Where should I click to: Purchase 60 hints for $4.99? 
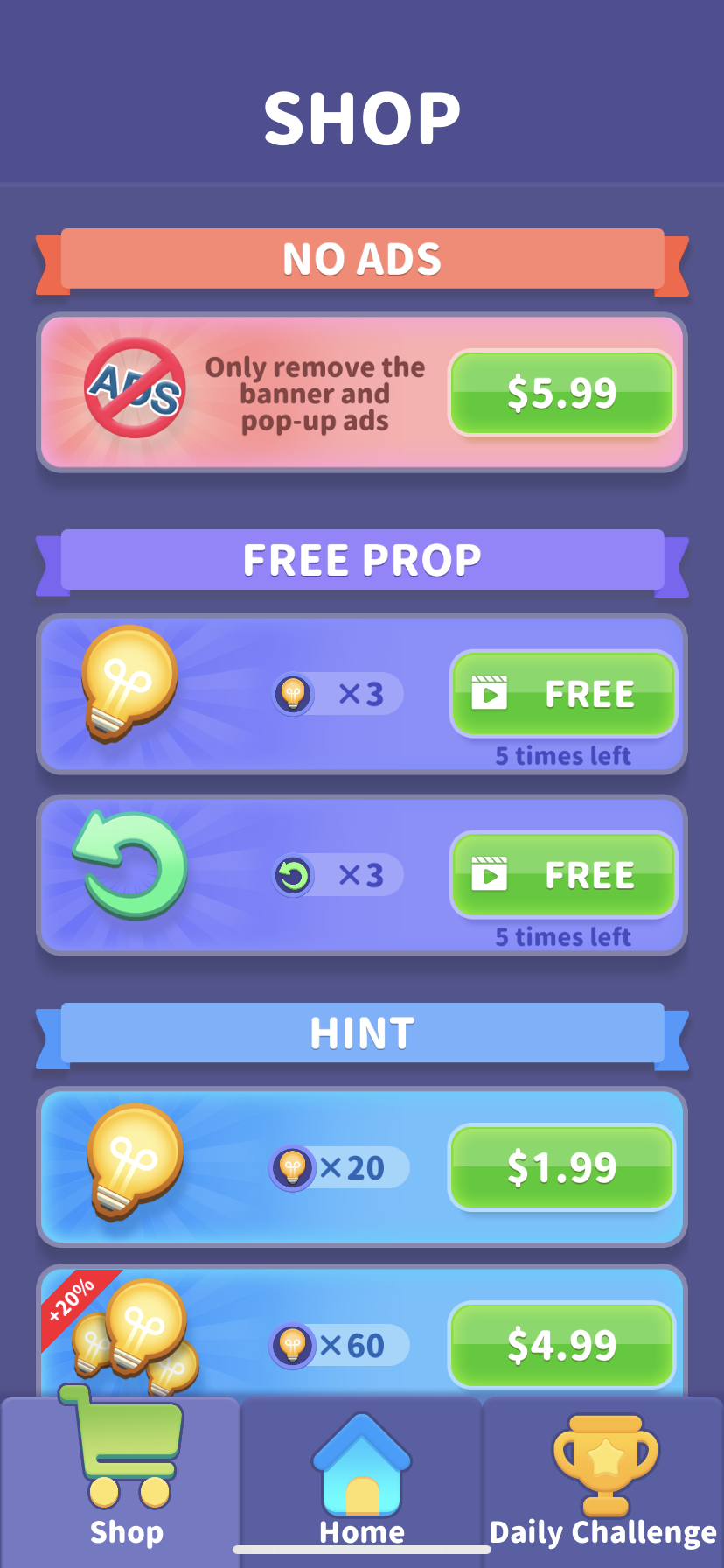coord(561,1345)
